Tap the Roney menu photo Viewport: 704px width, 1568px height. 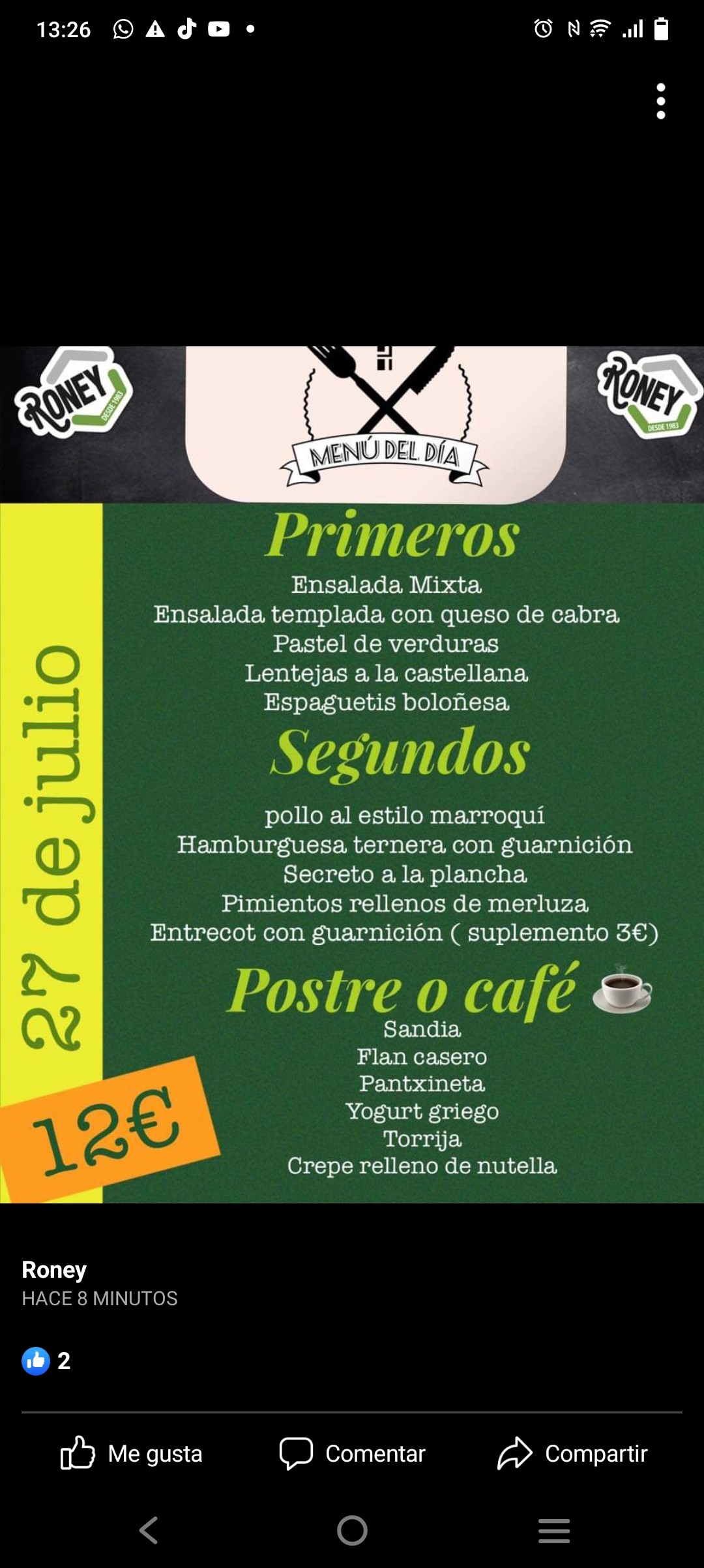click(352, 774)
